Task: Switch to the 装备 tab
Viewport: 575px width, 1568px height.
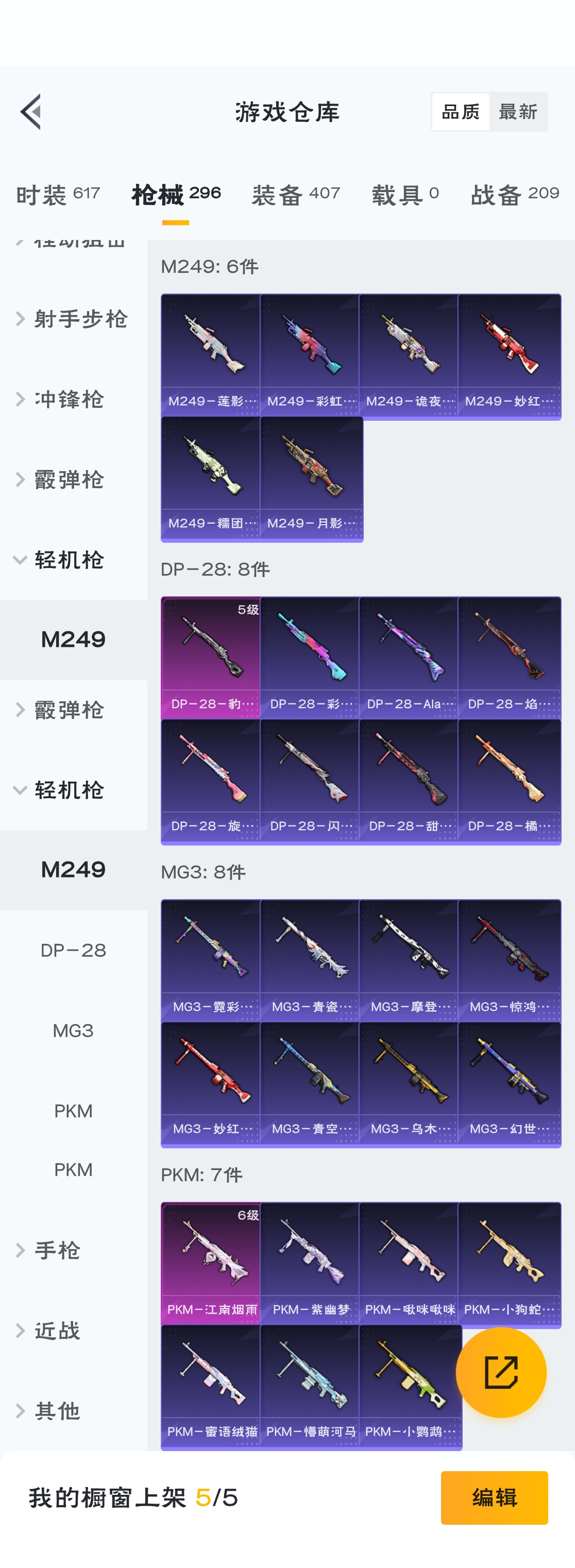Action: tap(295, 195)
